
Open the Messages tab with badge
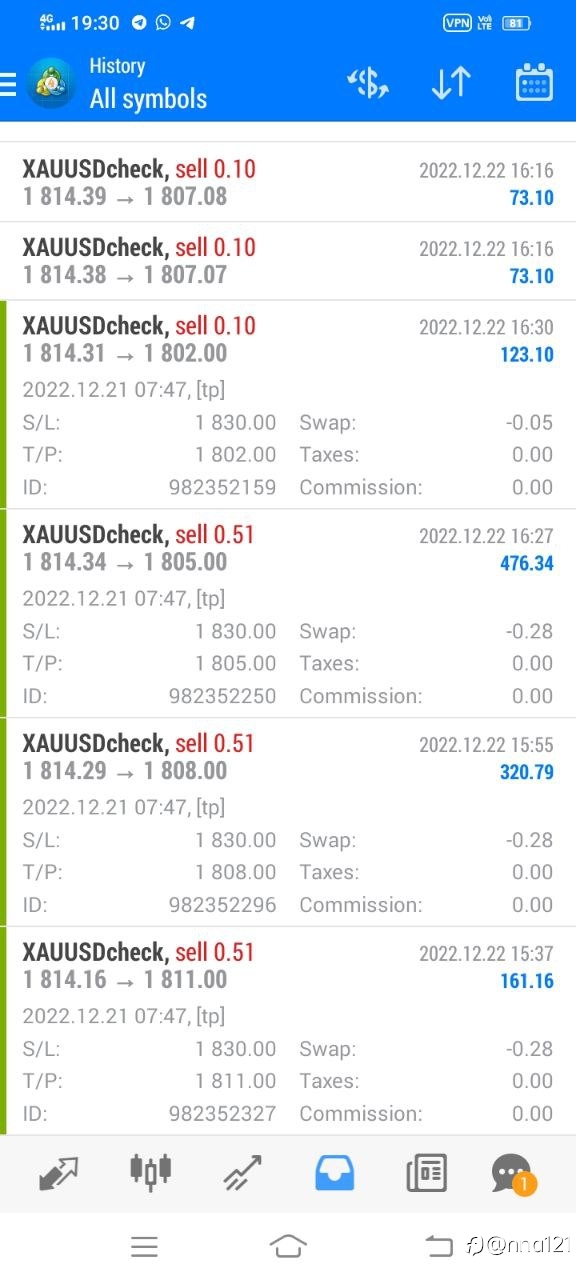(x=513, y=1174)
